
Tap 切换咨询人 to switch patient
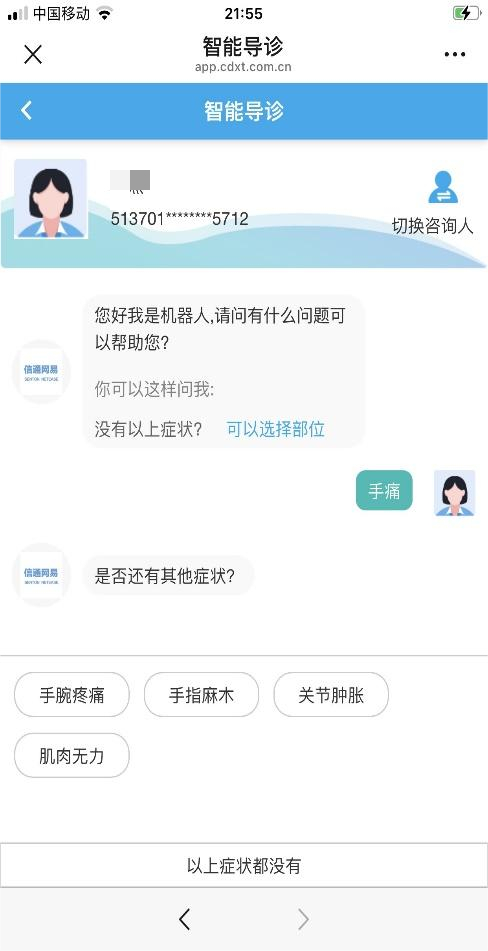[x=432, y=203]
